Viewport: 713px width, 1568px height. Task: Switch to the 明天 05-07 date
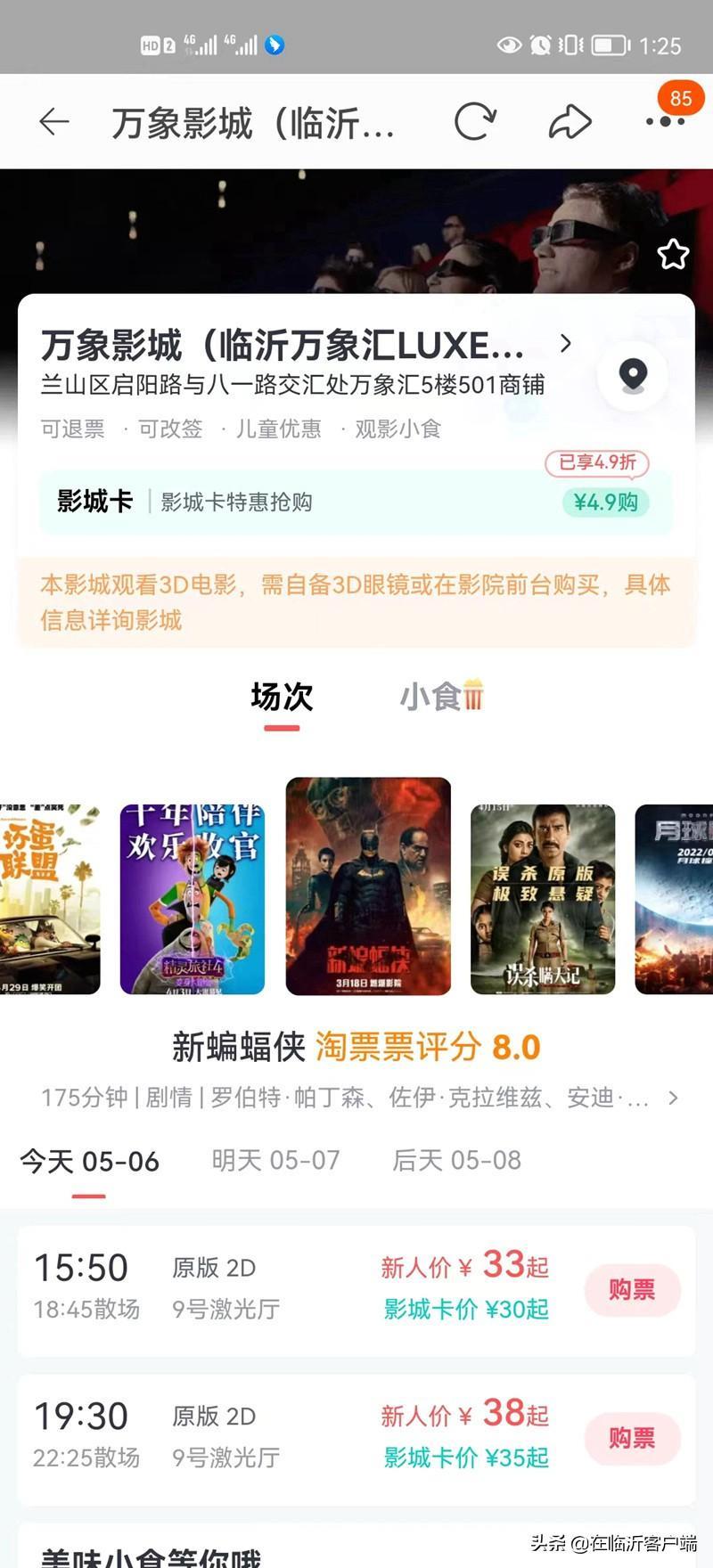pyautogui.click(x=275, y=1161)
